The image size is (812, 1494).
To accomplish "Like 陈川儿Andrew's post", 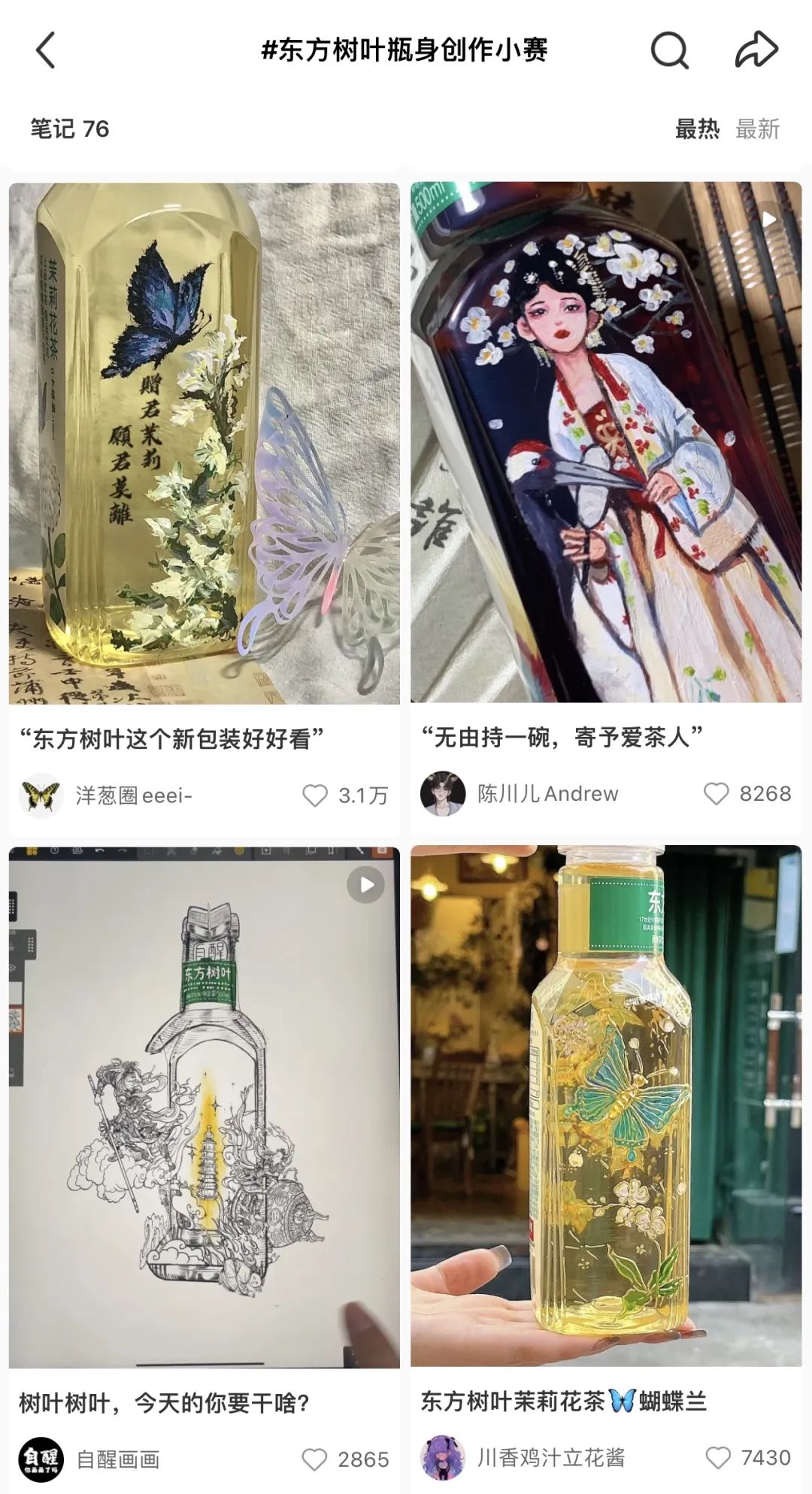I will point(716,794).
